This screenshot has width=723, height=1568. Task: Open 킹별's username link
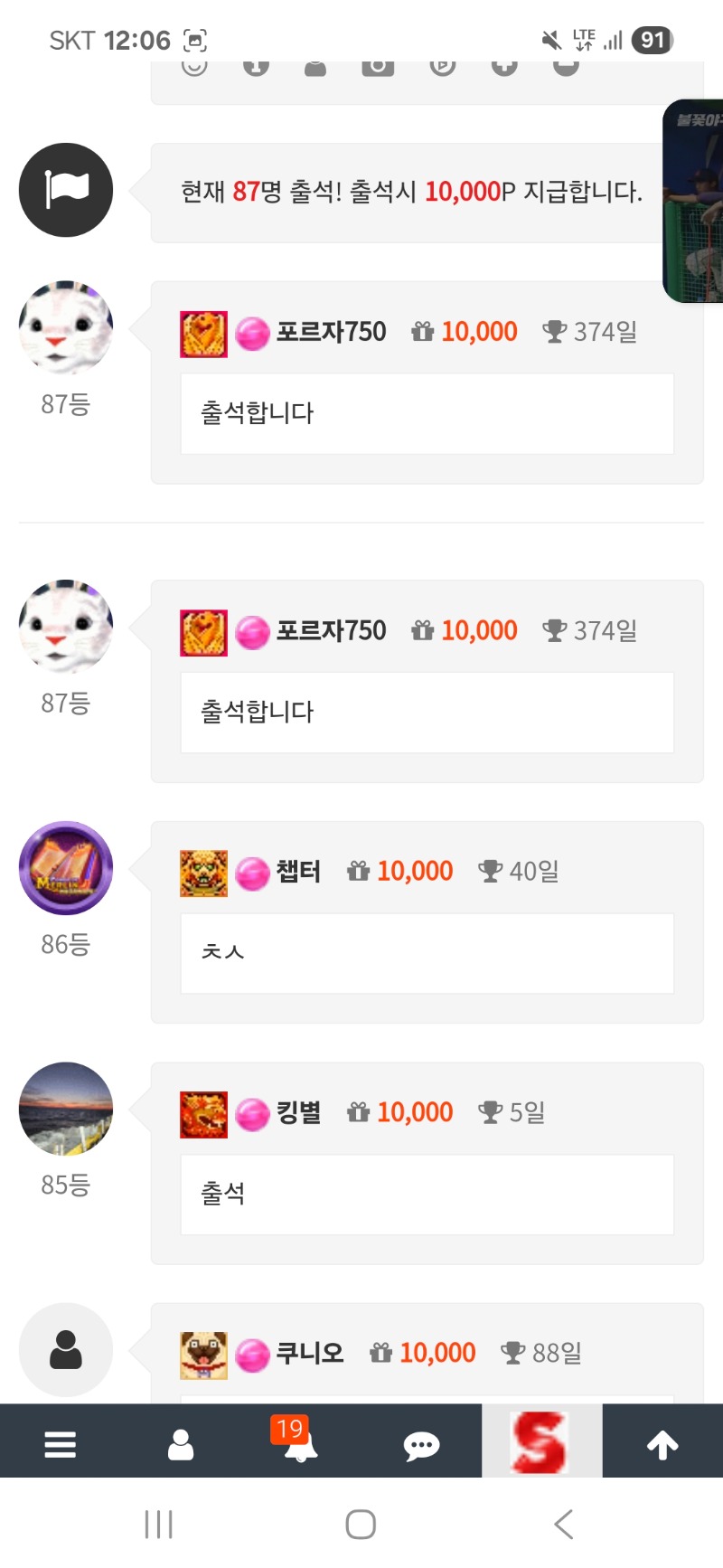coord(298,1112)
